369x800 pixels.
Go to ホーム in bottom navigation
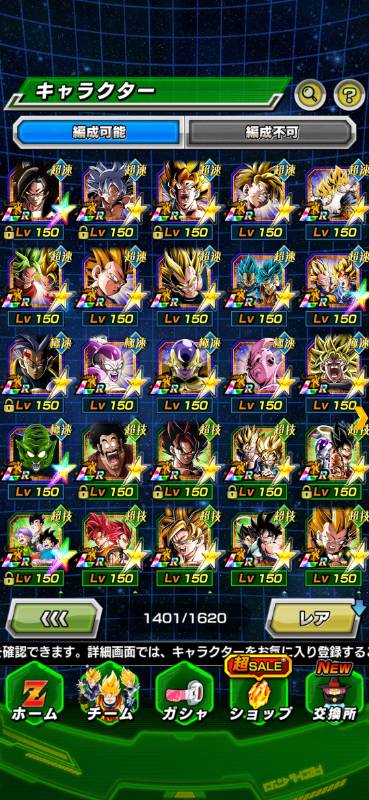pos(35,695)
